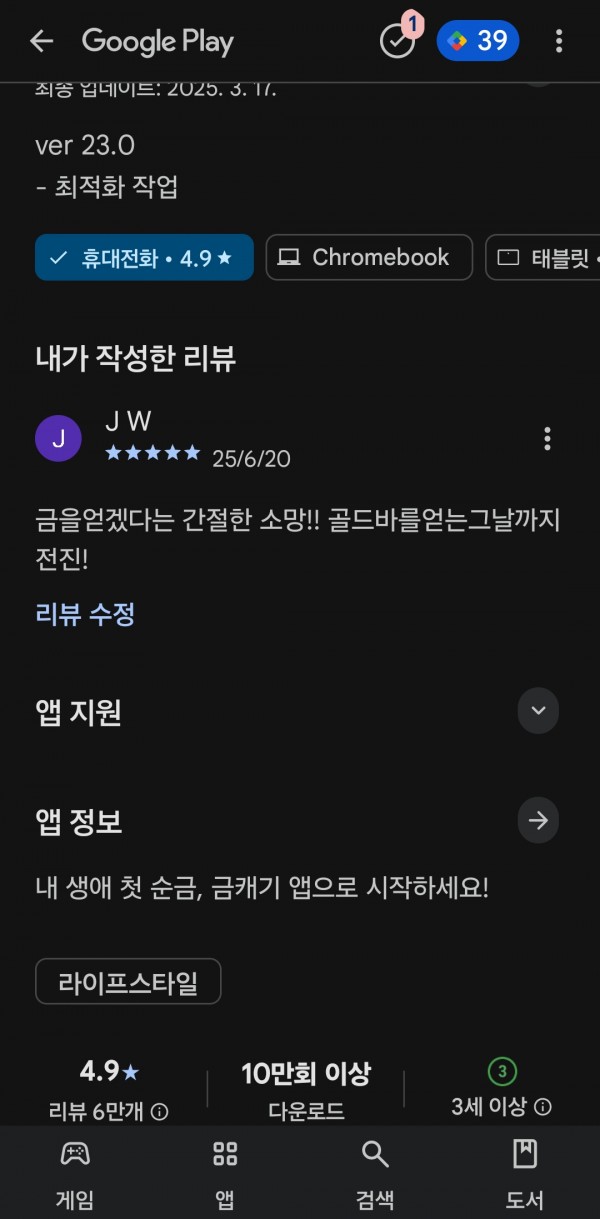Tap 리뷰 수정 to edit my review
The height and width of the screenshot is (1219, 600).
(x=85, y=614)
